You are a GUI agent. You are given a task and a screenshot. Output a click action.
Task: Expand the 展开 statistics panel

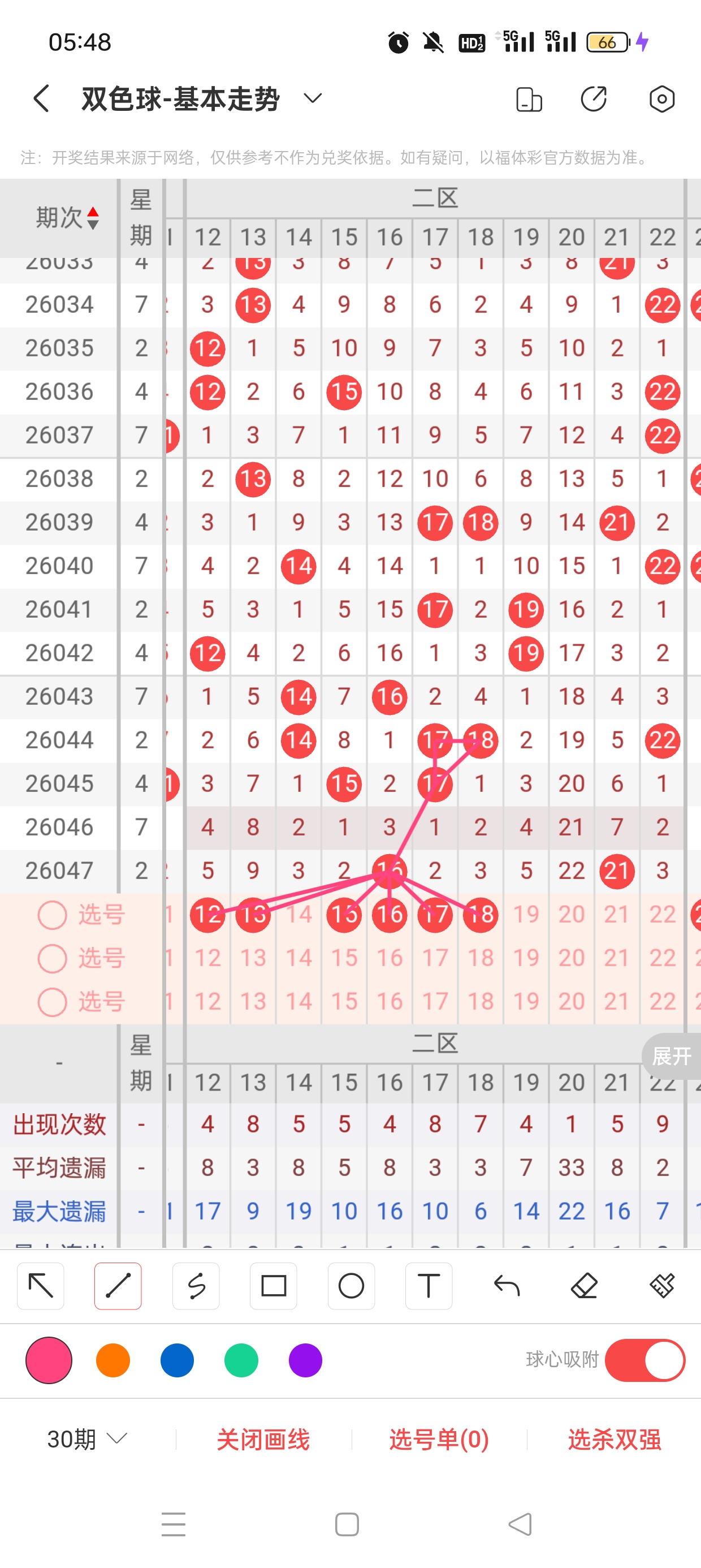pos(671,1056)
